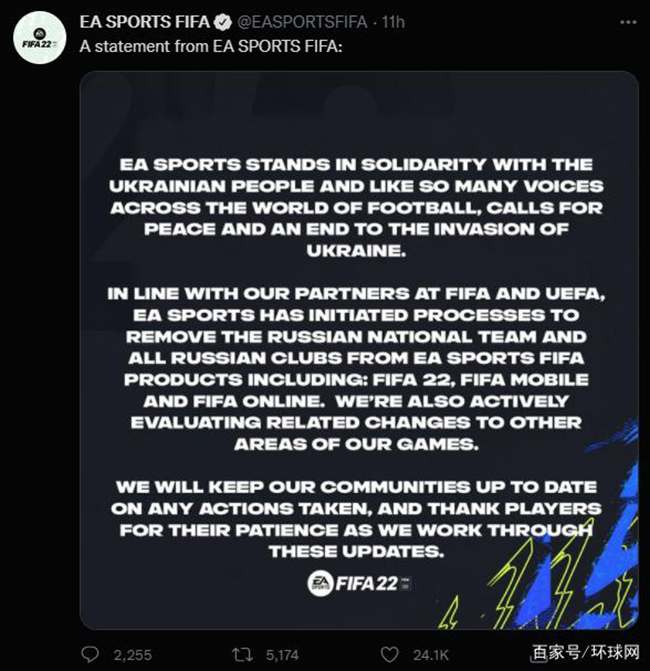650x671 pixels.
Task: Open the statement image in the tweet
Action: [x=358, y=350]
